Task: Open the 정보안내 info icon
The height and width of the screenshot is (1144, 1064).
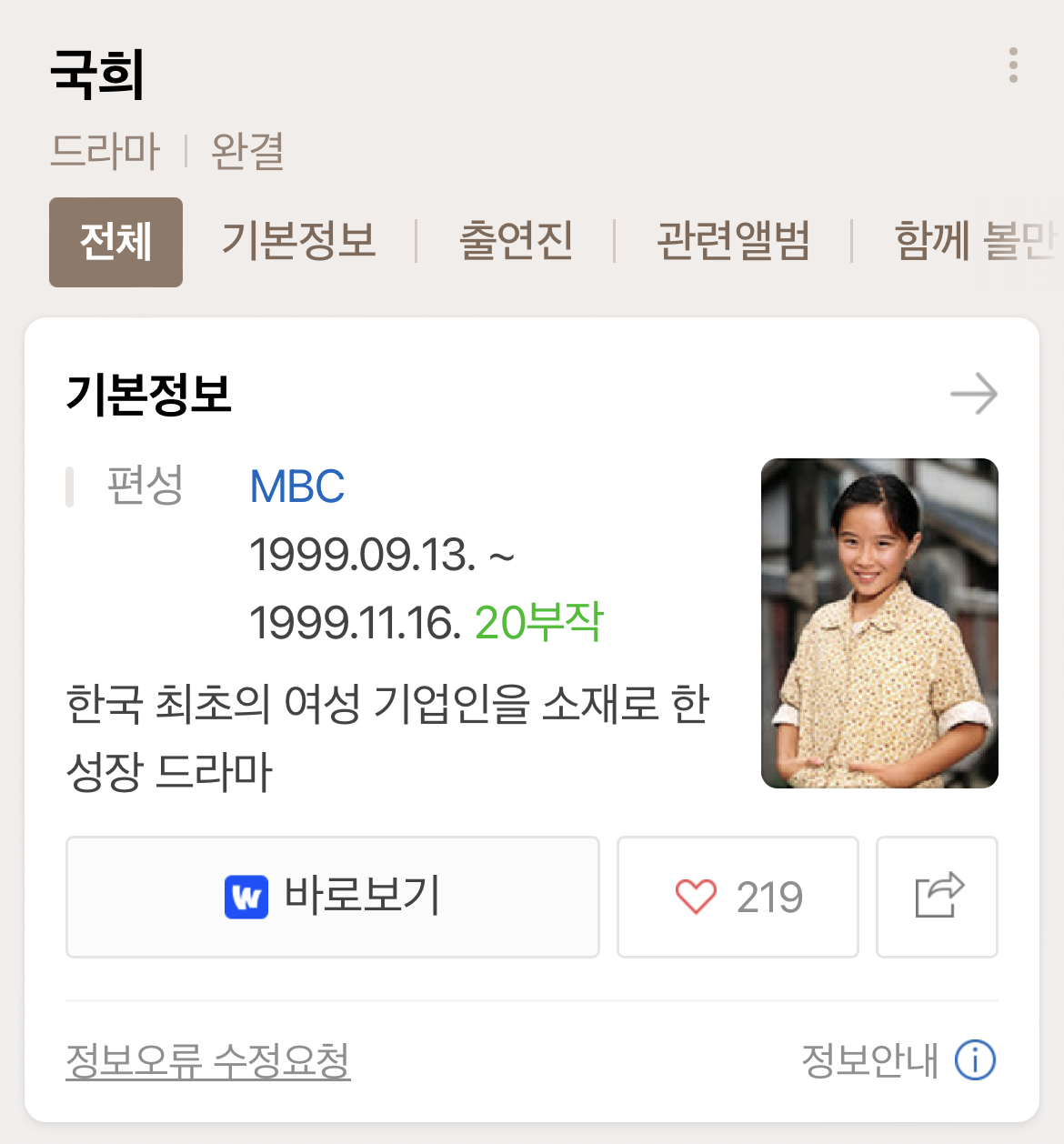Action: point(975,1060)
